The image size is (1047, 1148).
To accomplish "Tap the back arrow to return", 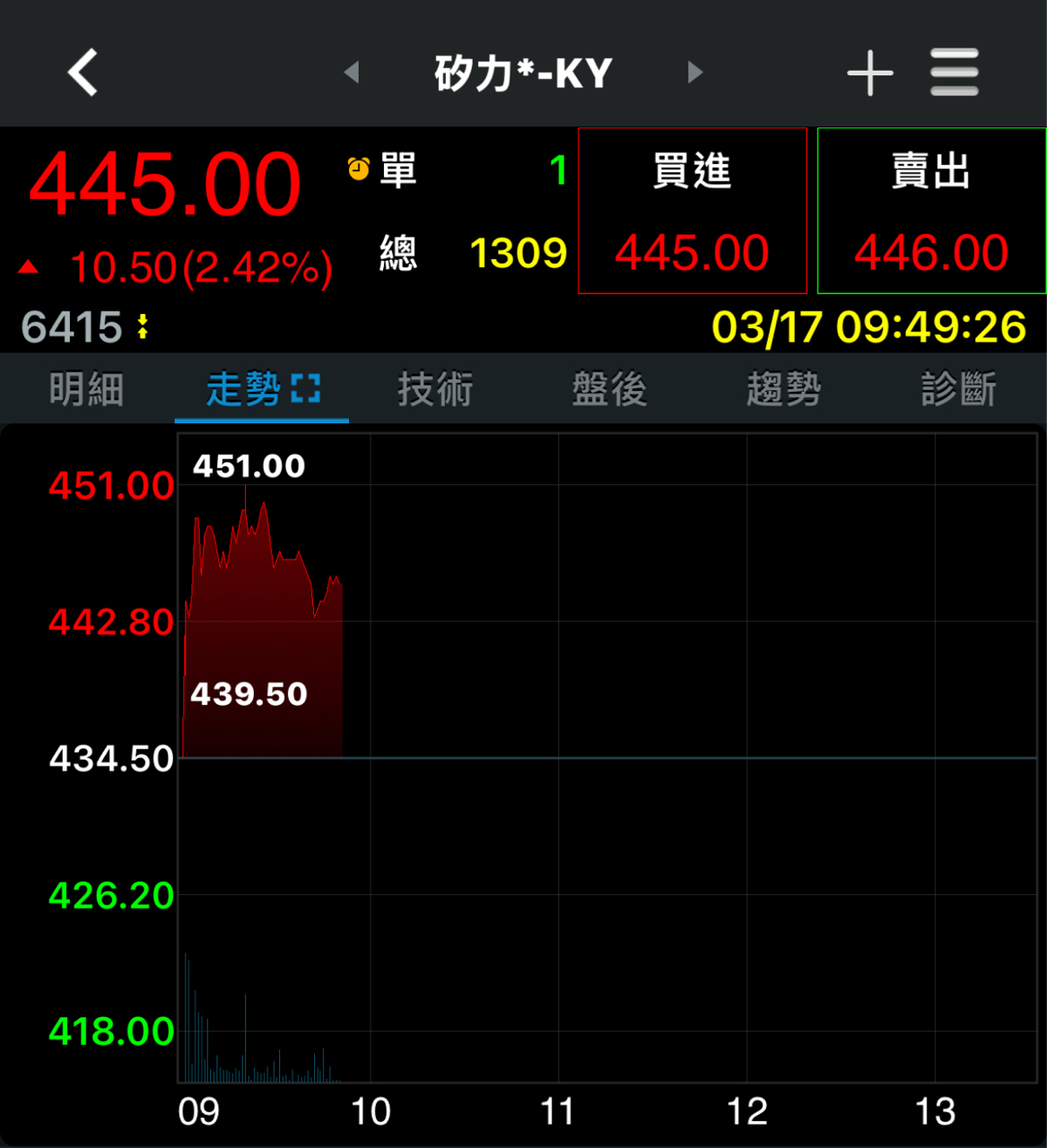I will 82,72.
